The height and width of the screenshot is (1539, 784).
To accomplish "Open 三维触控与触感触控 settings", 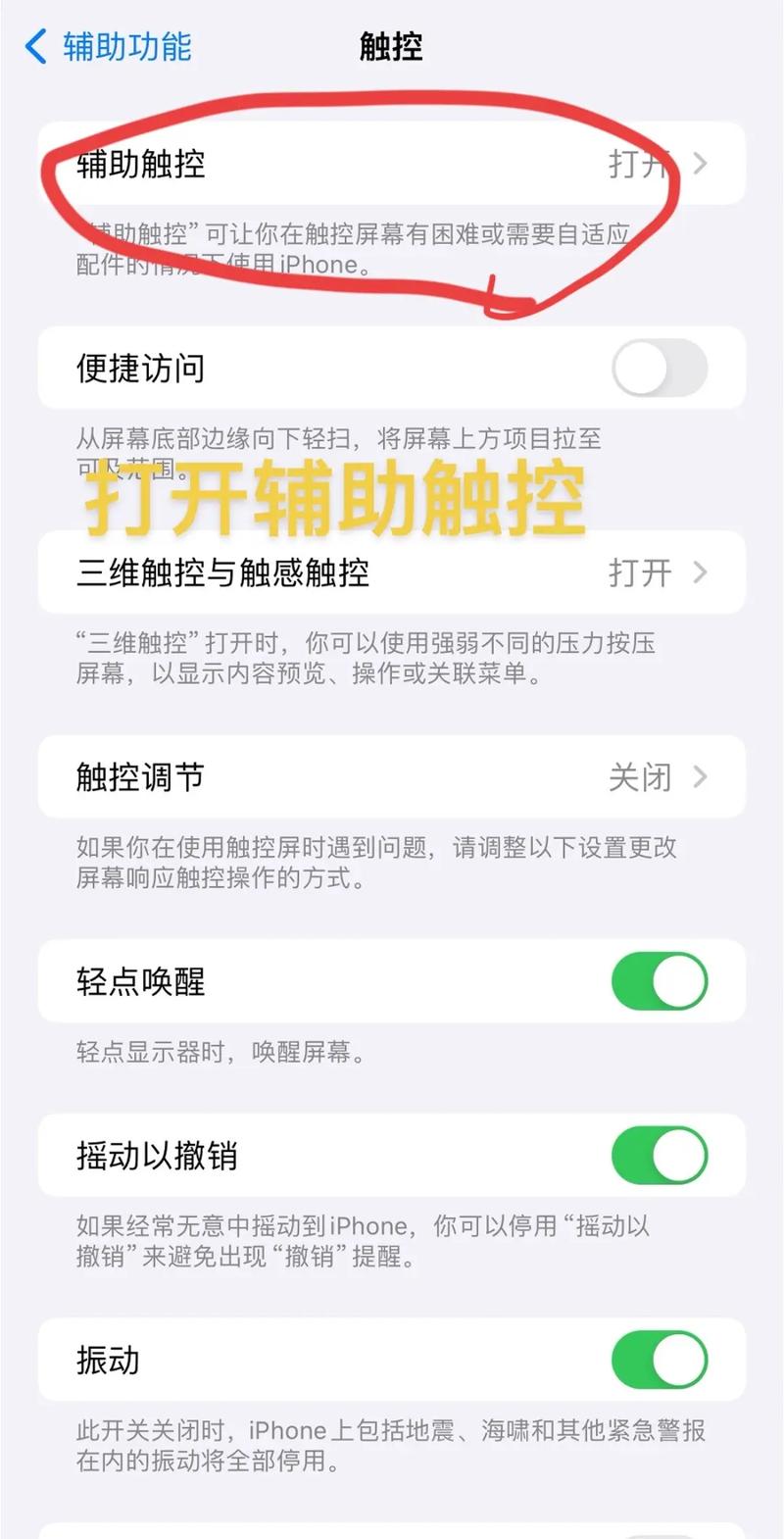I will pyautogui.click(x=390, y=572).
